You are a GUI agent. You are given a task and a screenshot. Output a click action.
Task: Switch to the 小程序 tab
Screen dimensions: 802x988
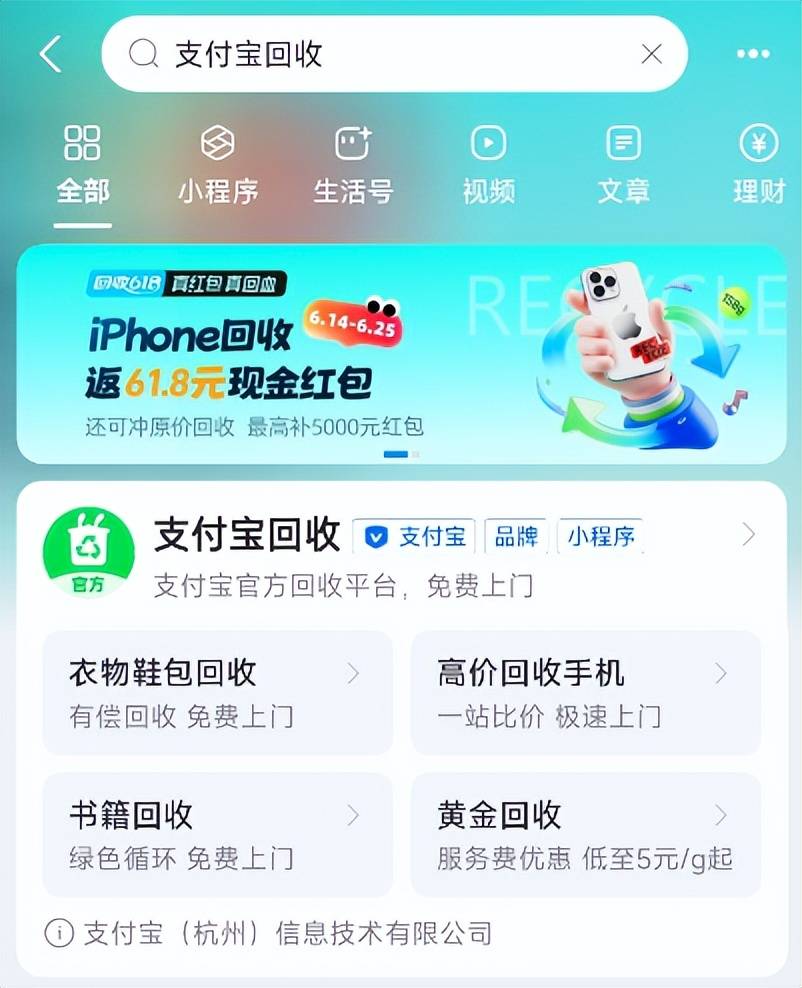218,165
